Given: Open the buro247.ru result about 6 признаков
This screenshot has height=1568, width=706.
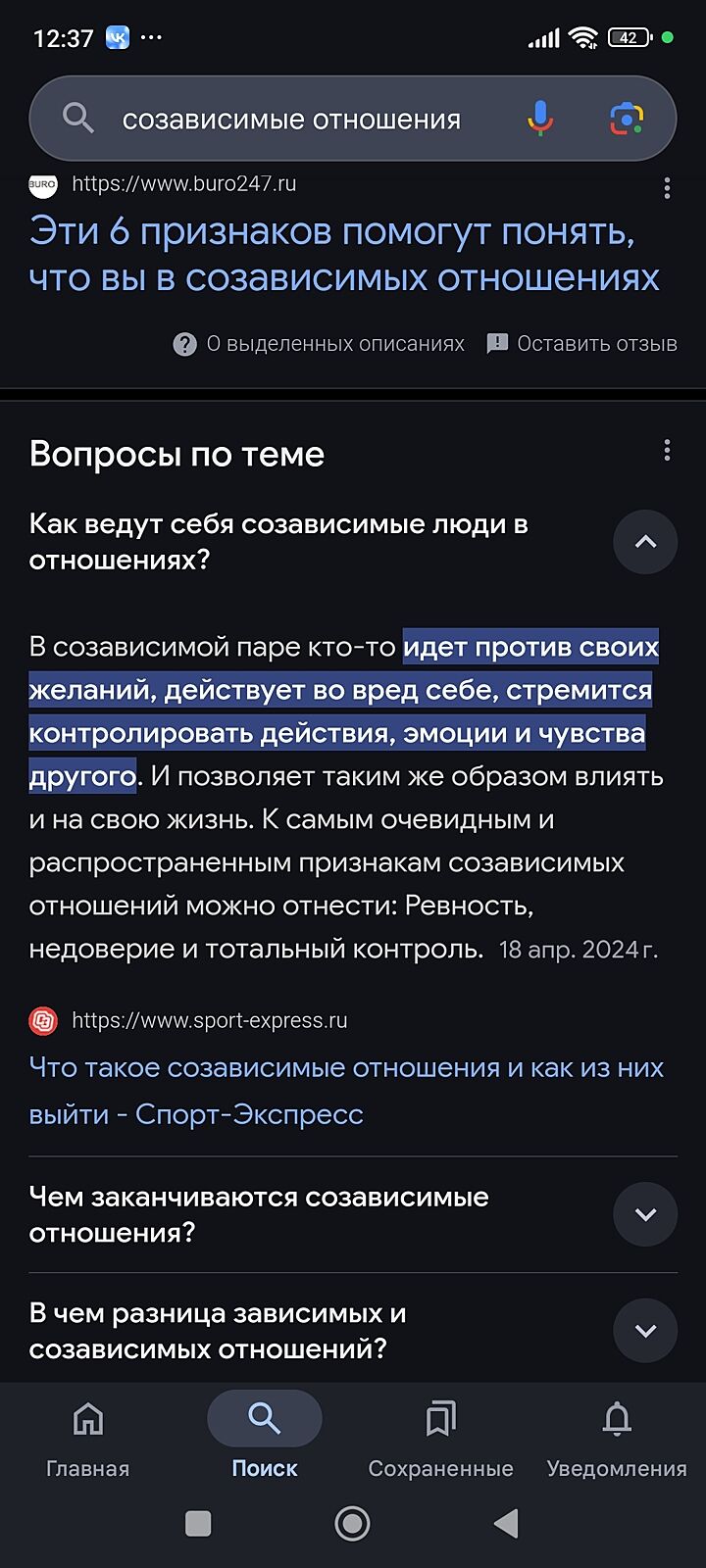Looking at the screenshot, I should pos(343,255).
